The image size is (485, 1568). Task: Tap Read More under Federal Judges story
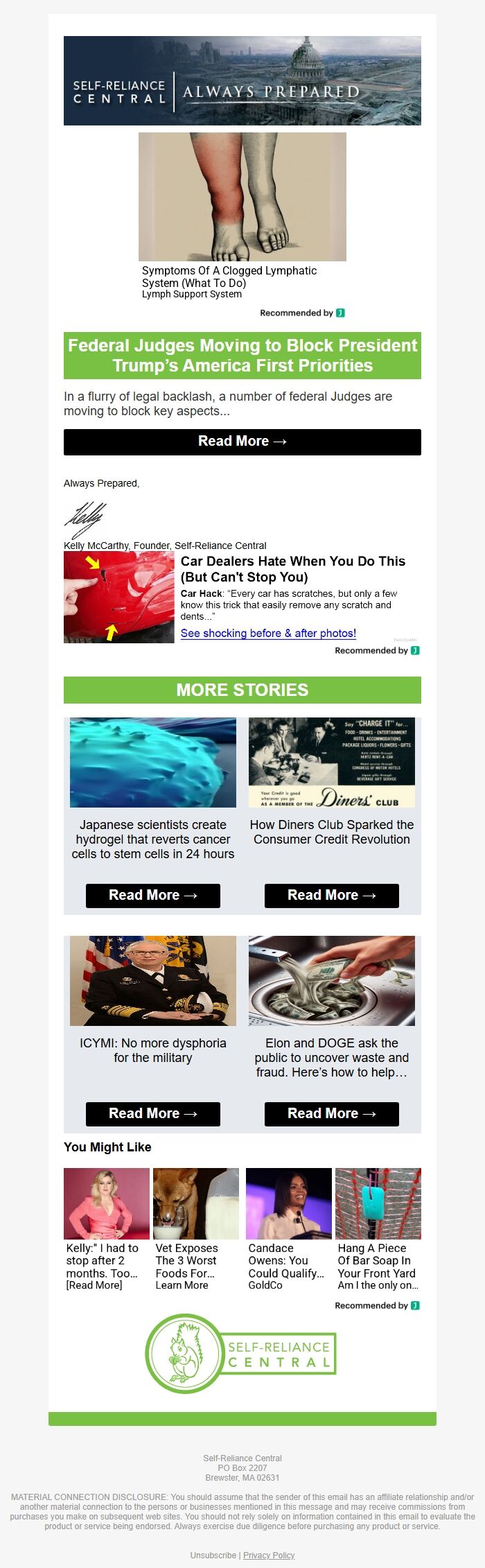coord(242,442)
